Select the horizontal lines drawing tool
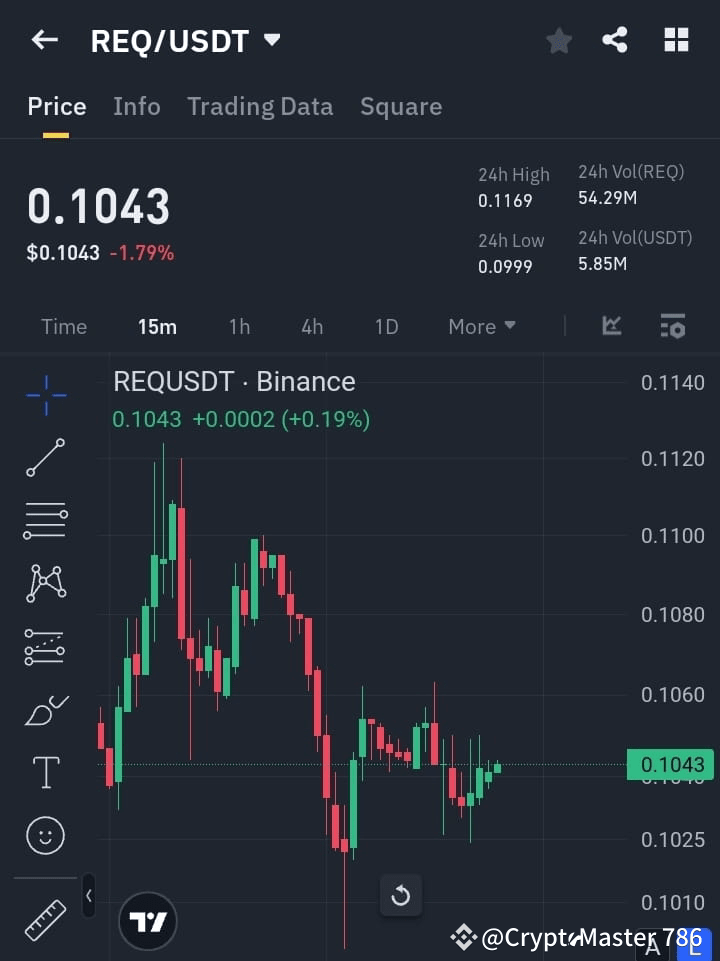This screenshot has height=961, width=720. (x=45, y=521)
